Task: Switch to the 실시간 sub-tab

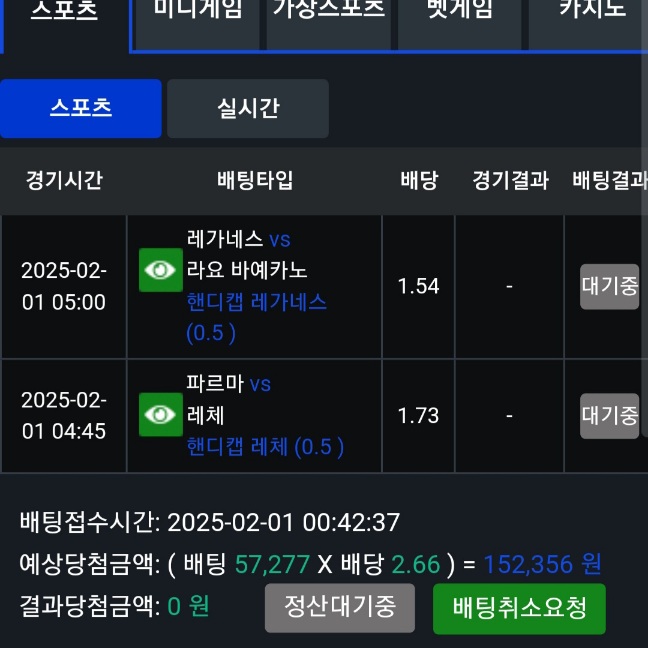Action: 248,108
